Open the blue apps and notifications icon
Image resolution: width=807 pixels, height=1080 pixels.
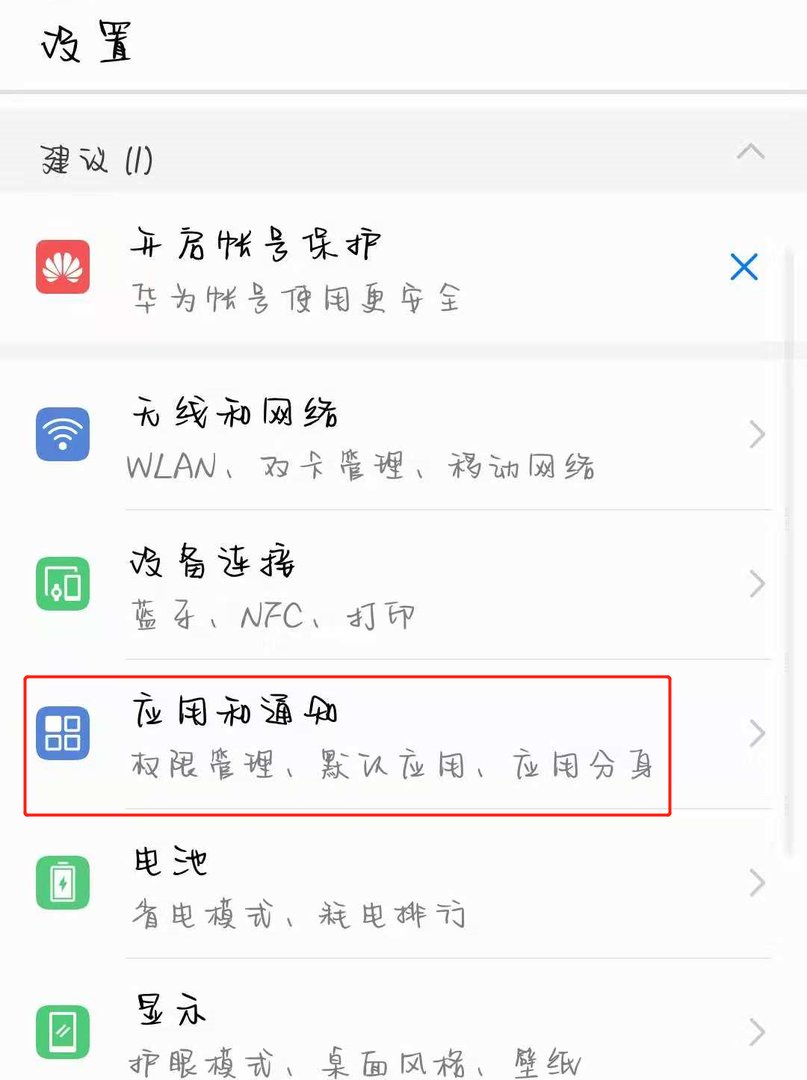63,734
